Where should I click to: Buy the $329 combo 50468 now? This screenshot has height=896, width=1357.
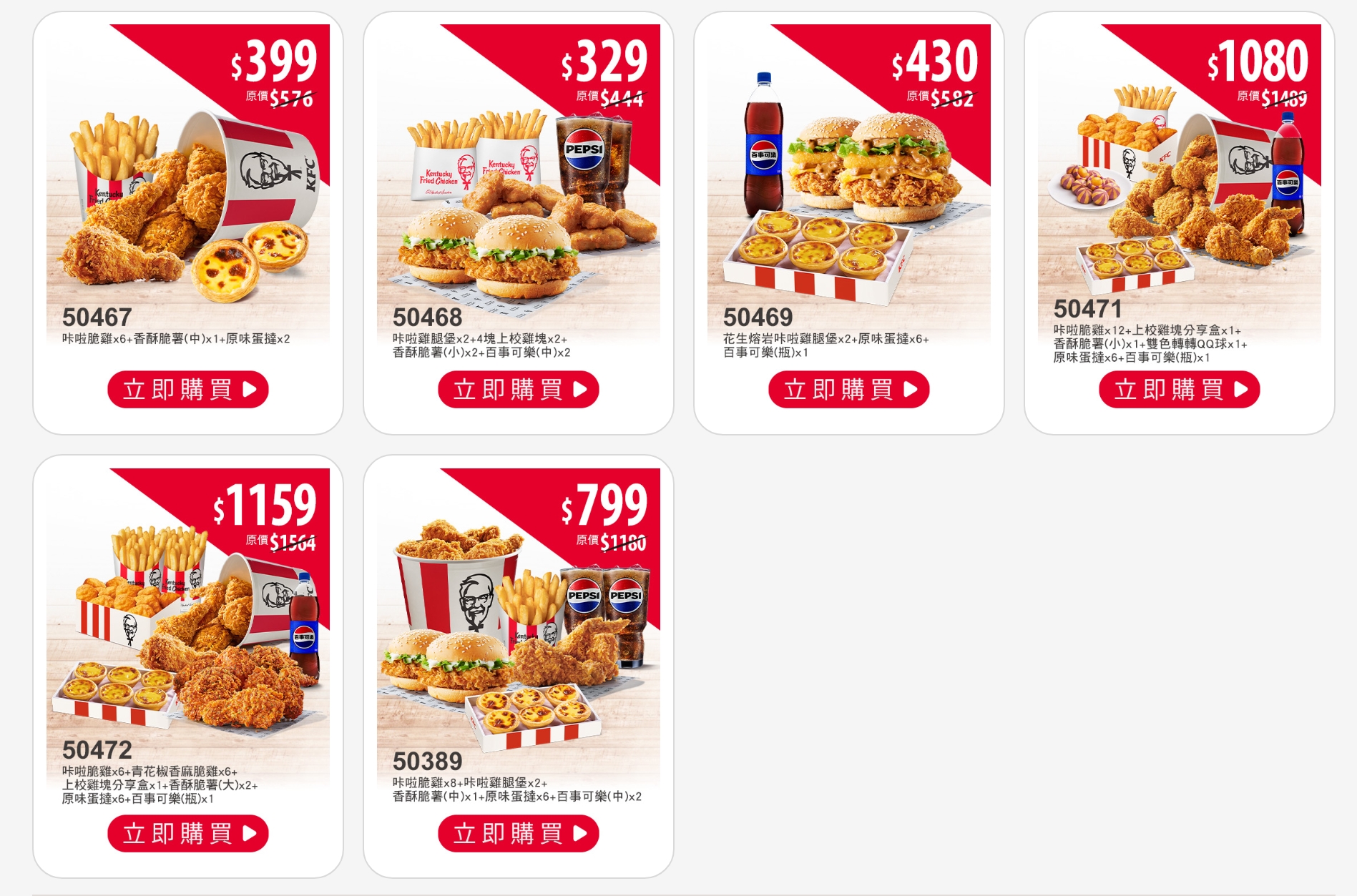pyautogui.click(x=518, y=390)
